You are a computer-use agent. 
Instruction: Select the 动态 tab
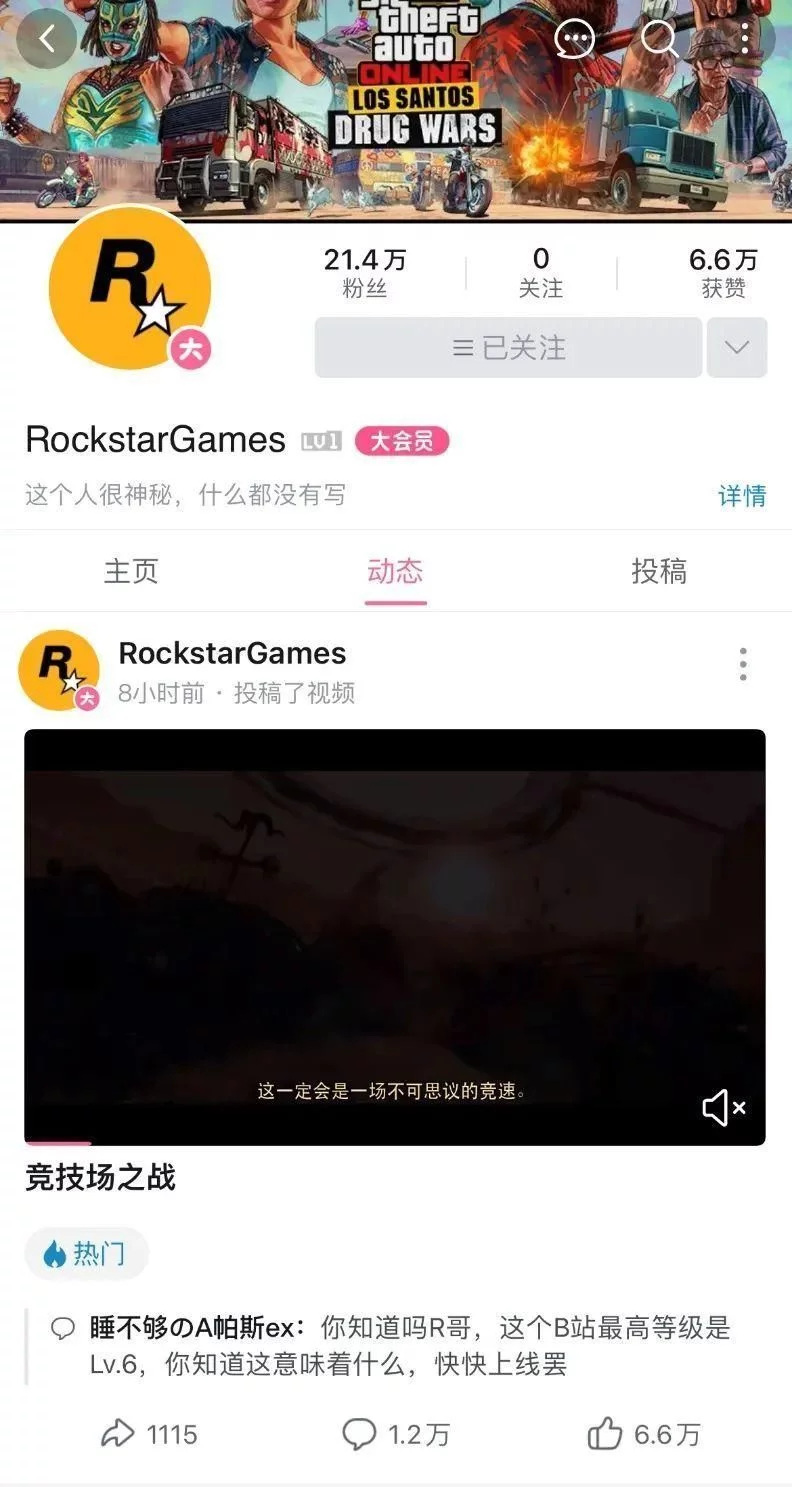pos(395,571)
